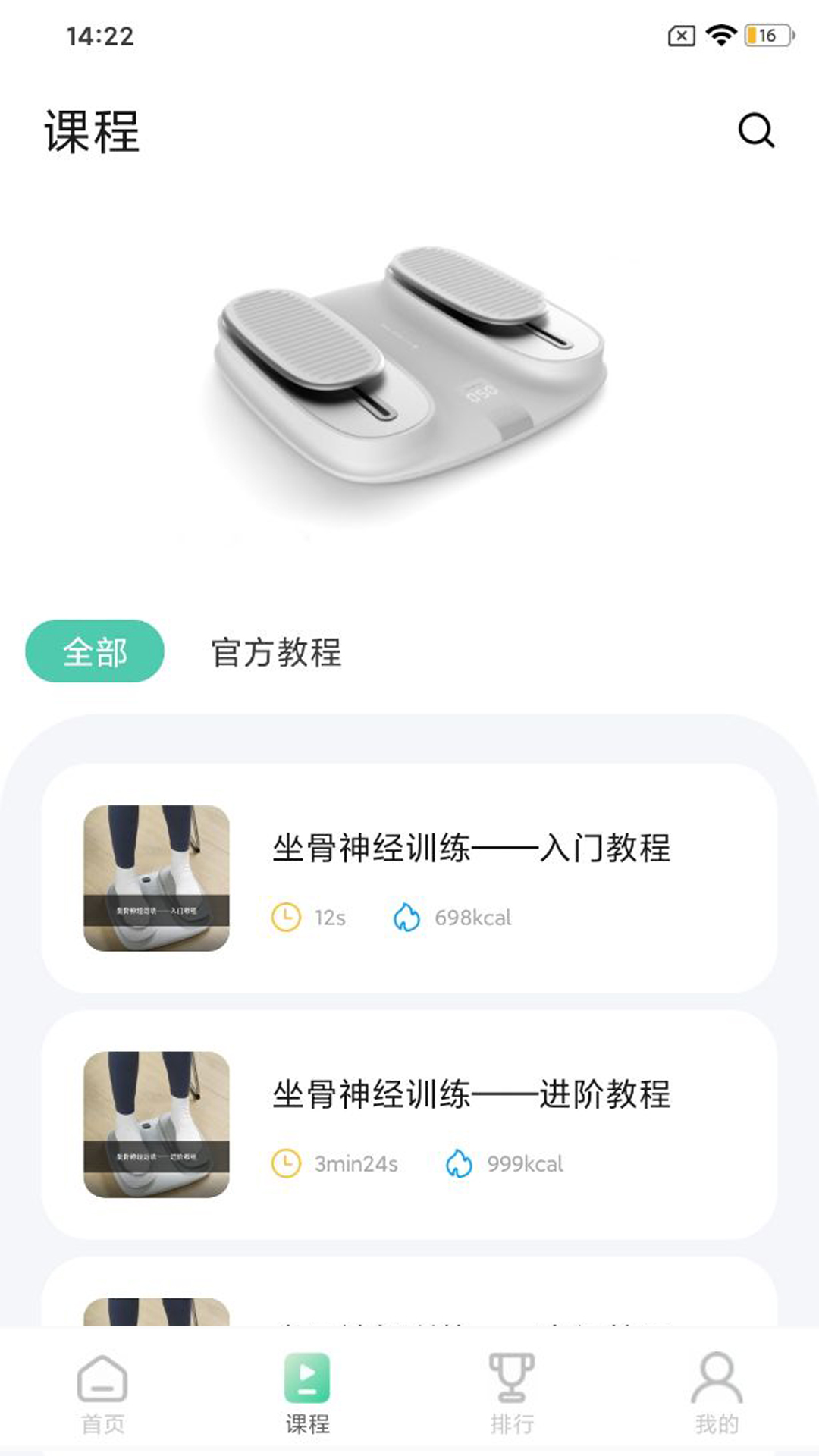Open the search icon in top right
The width and height of the screenshot is (819, 1456).
(755, 130)
